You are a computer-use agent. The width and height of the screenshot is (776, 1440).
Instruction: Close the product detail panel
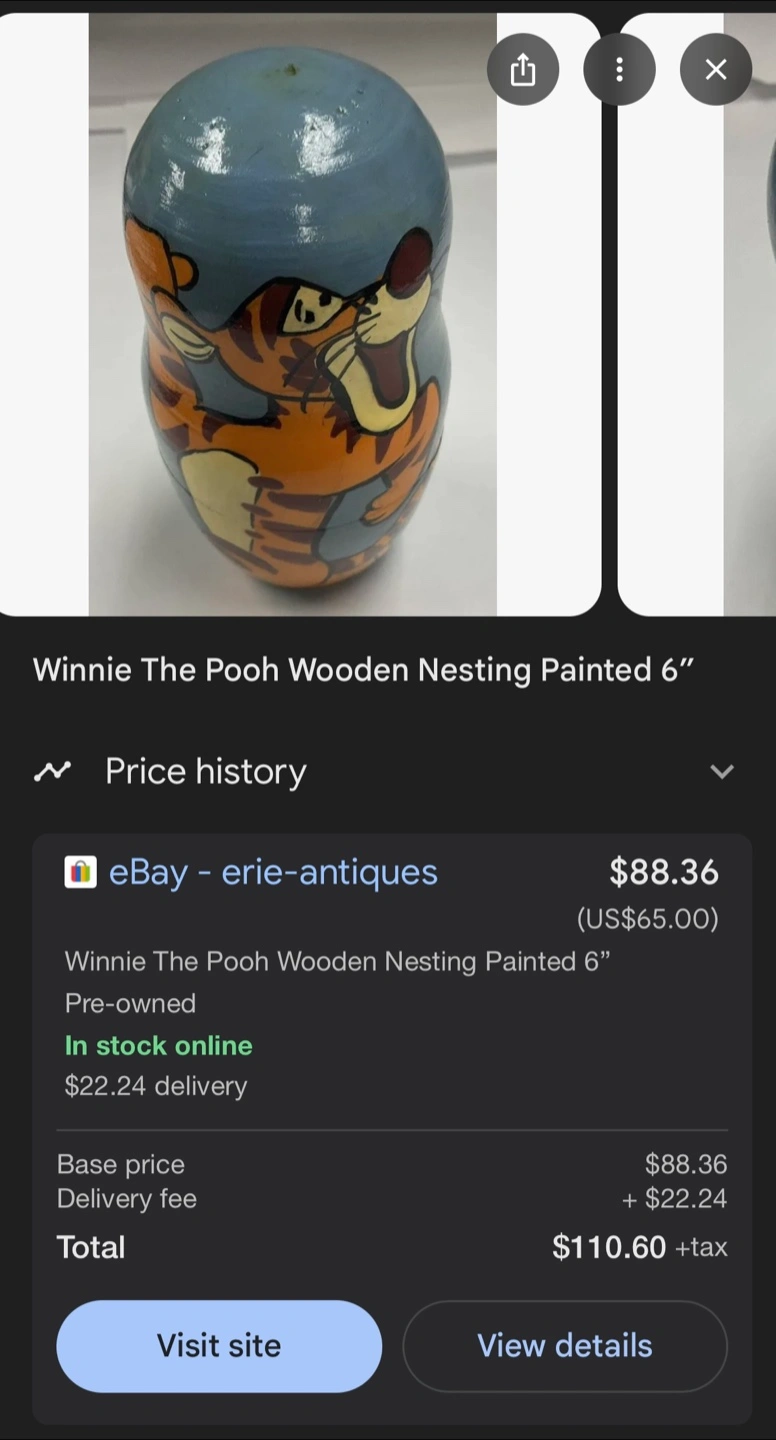pos(715,70)
